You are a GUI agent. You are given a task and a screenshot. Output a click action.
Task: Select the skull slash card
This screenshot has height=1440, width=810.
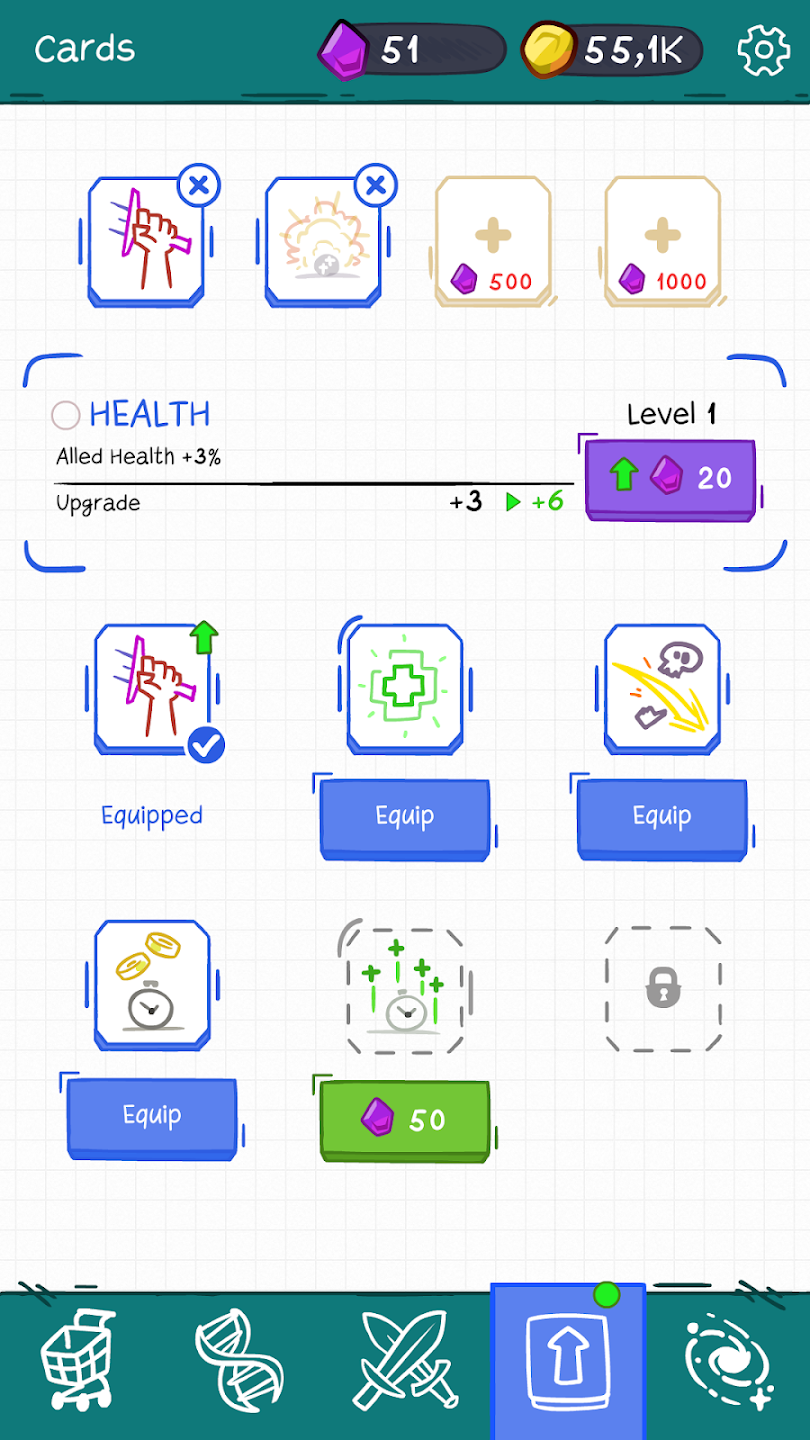(x=662, y=690)
